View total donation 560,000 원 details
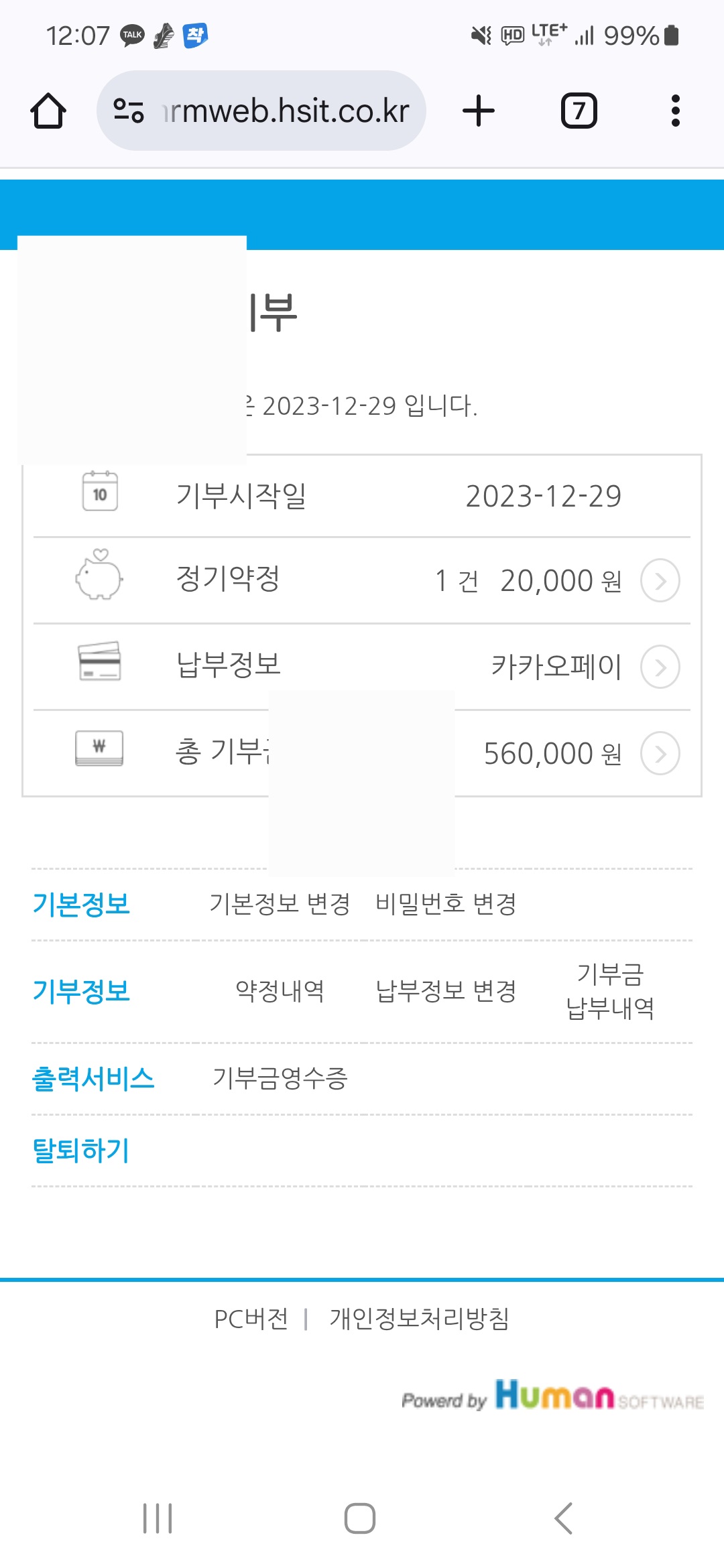This screenshot has height=1568, width=724. [x=660, y=753]
